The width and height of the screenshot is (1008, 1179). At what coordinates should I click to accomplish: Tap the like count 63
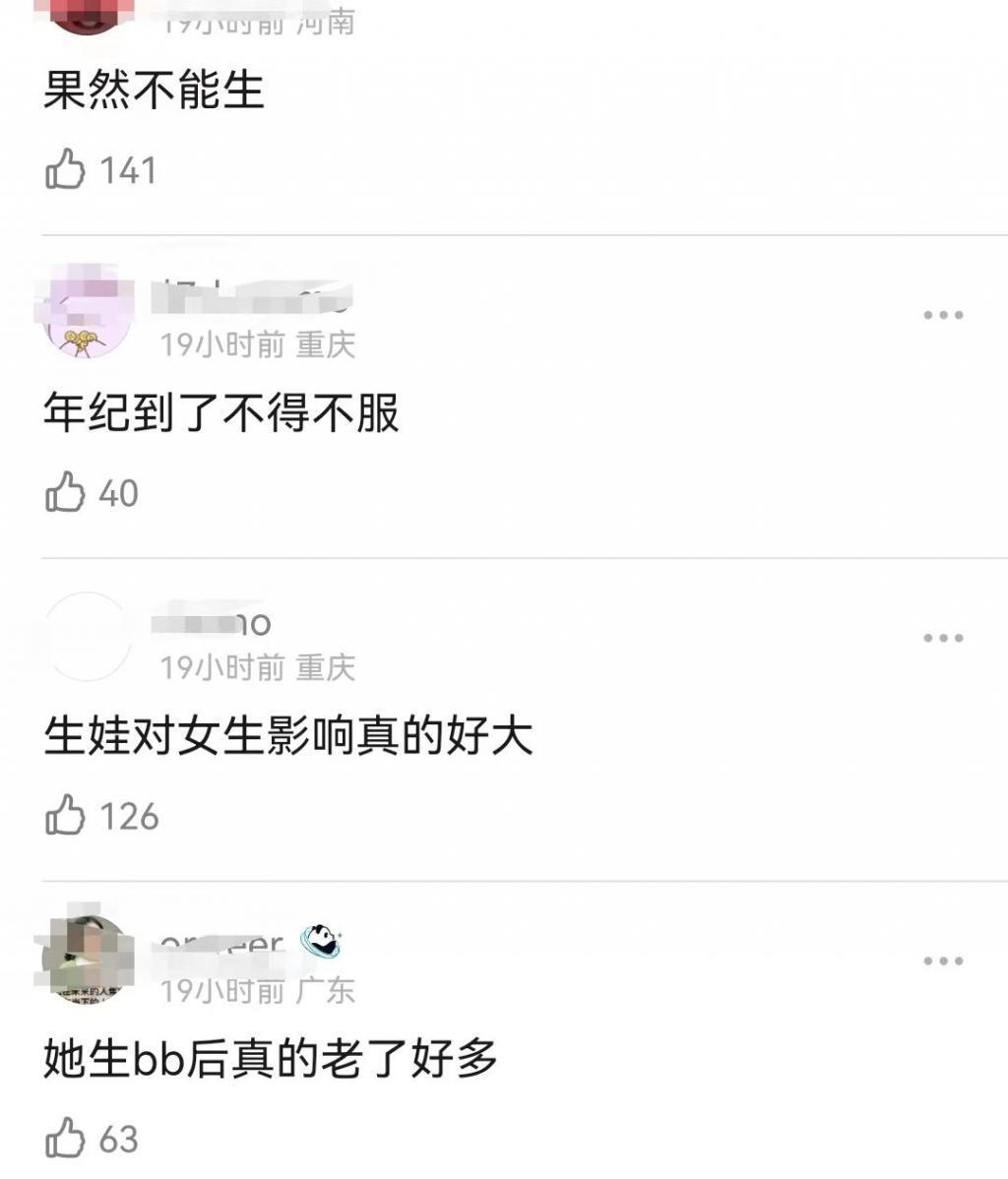pyautogui.click(x=118, y=1137)
